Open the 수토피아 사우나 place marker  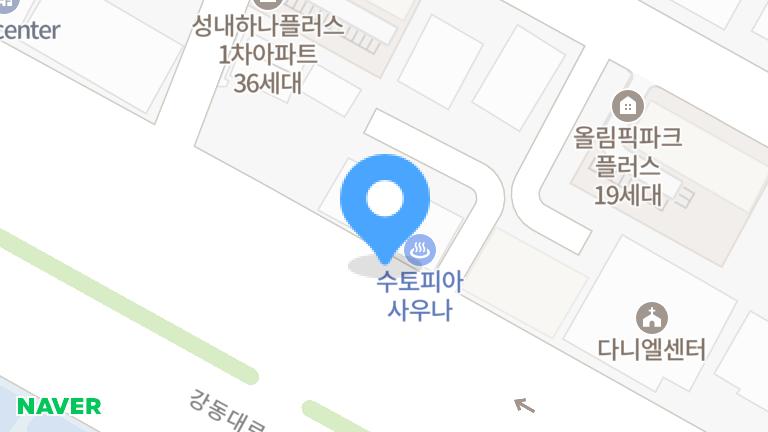coord(421,247)
